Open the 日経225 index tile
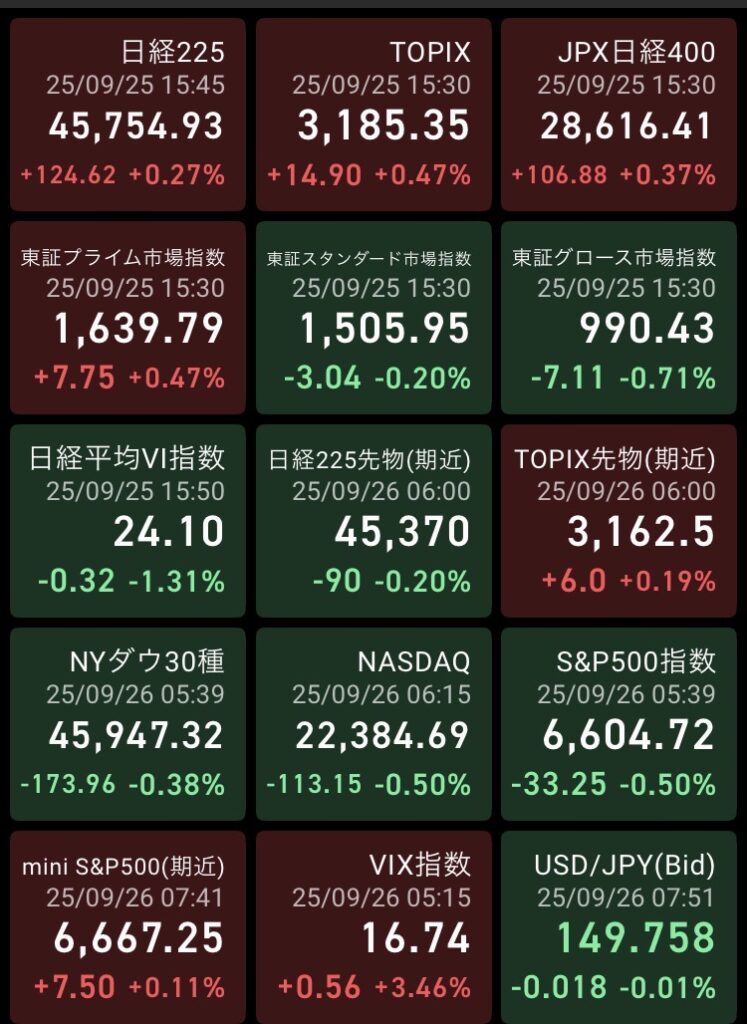Screen dimensions: 747x1024 point(128,114)
